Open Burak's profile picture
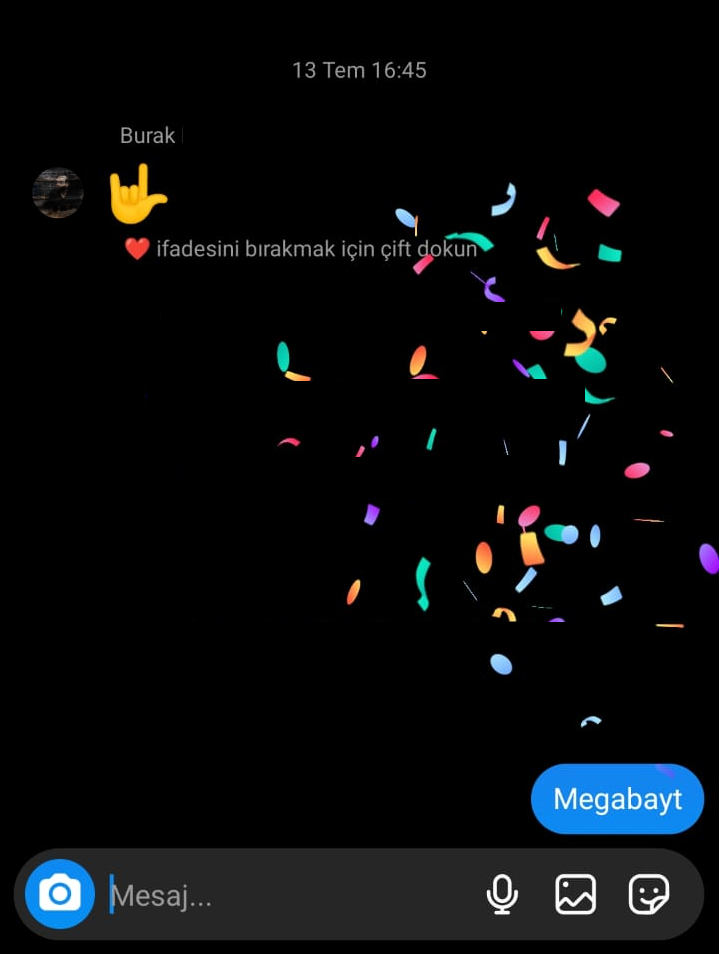 tap(58, 193)
